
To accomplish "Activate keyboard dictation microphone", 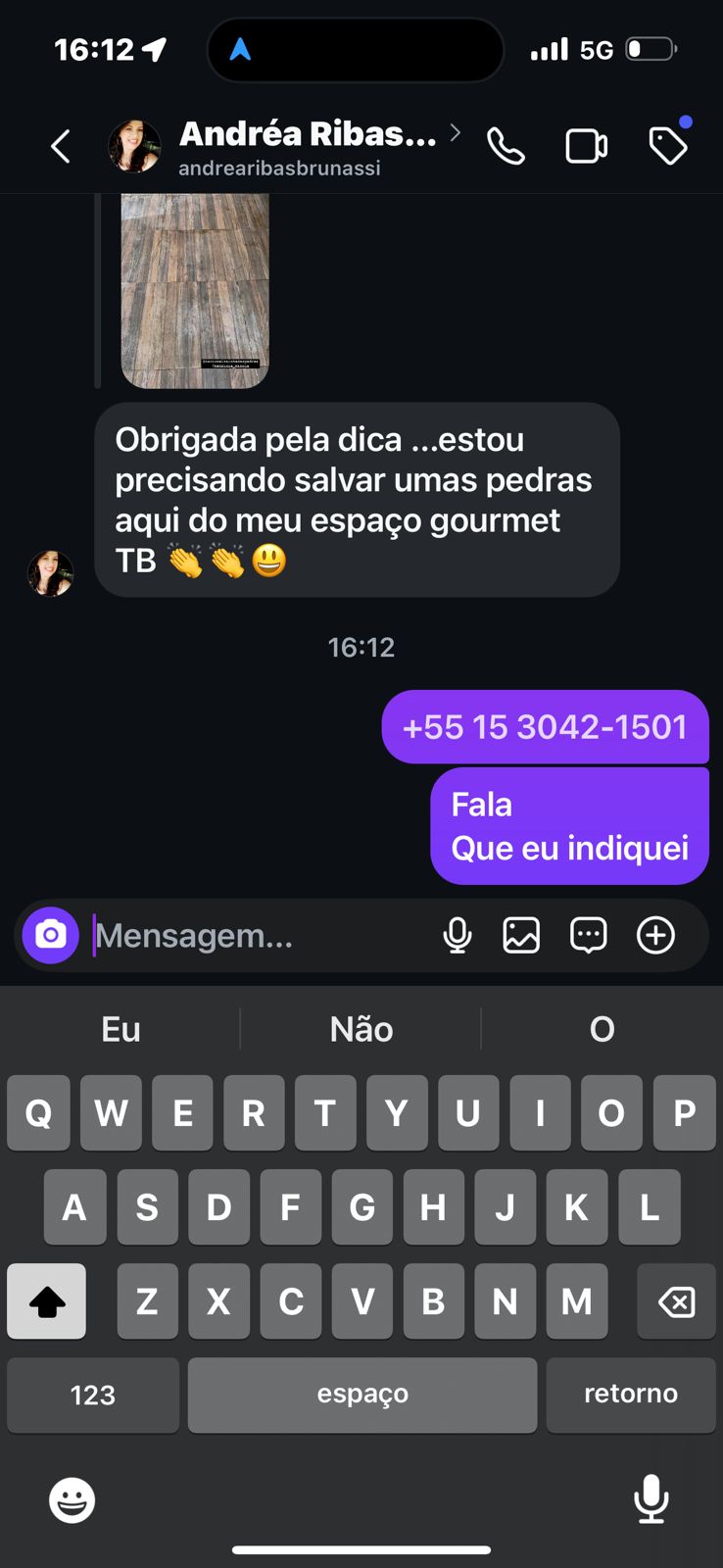I will (651, 1499).
